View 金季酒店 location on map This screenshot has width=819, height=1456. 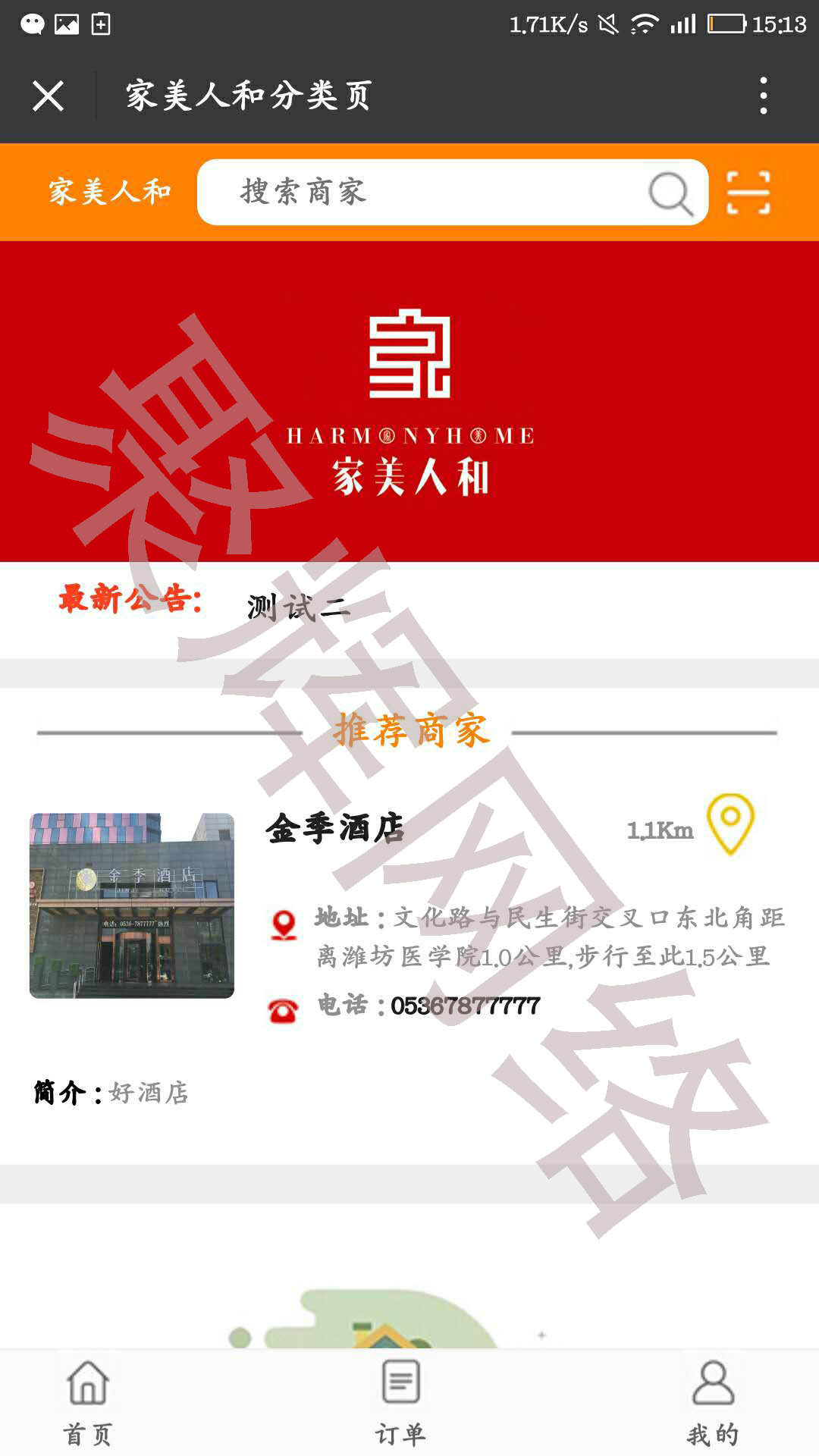coord(730,824)
